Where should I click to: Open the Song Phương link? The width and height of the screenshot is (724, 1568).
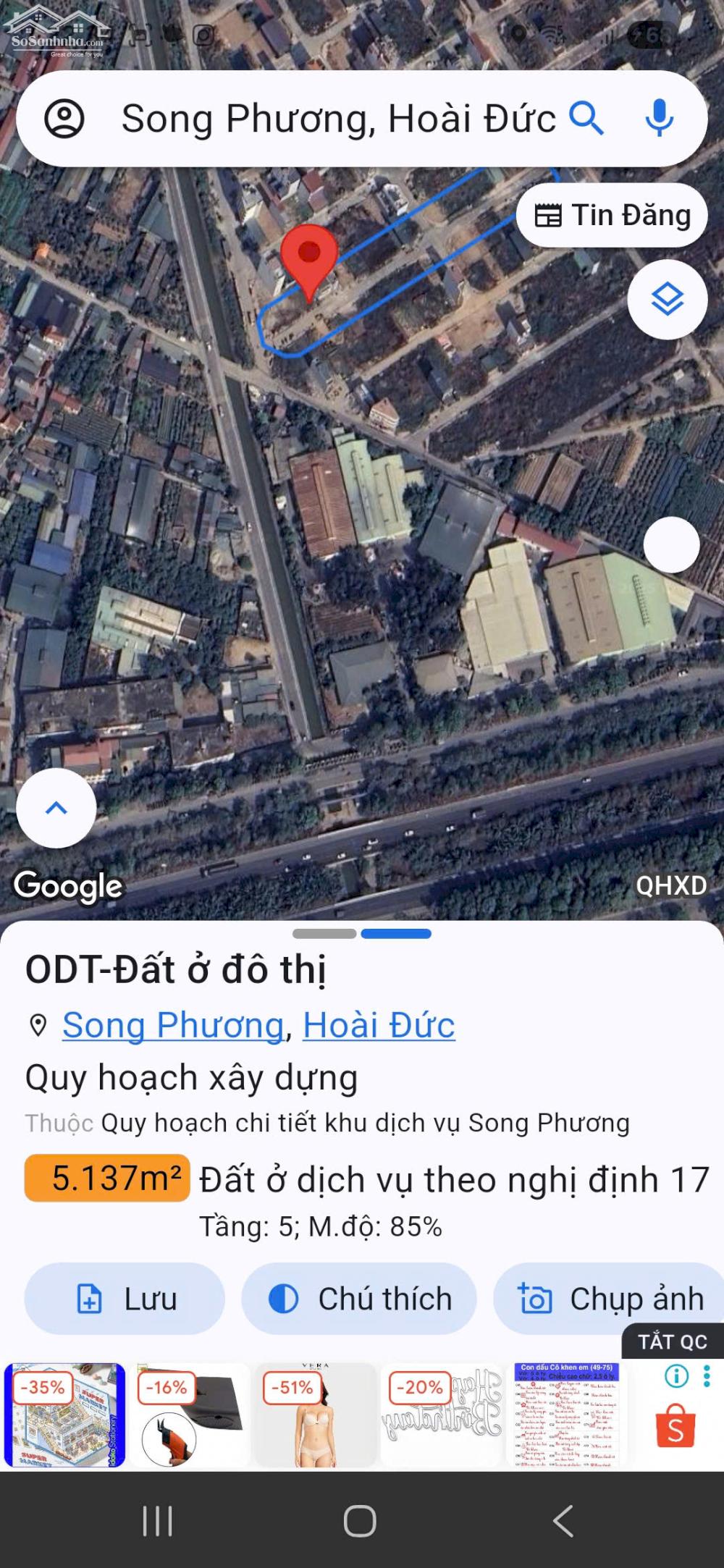click(x=173, y=1024)
